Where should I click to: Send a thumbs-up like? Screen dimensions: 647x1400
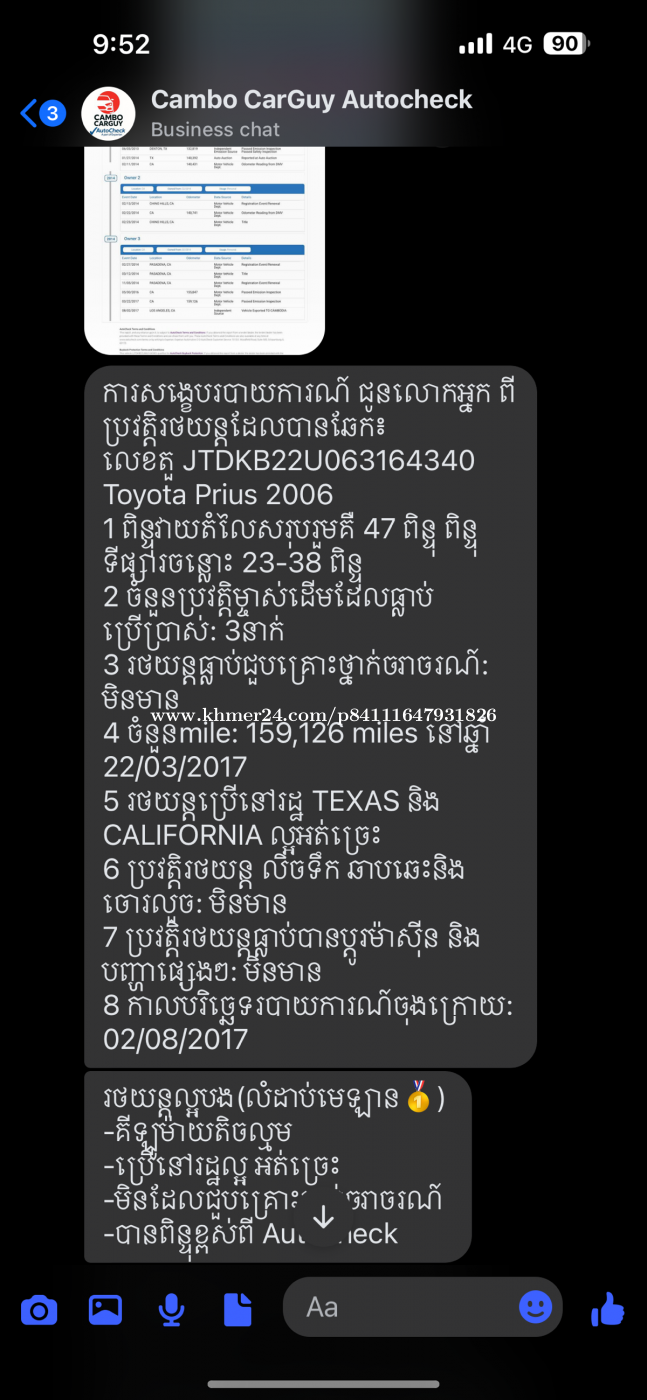(607, 1307)
